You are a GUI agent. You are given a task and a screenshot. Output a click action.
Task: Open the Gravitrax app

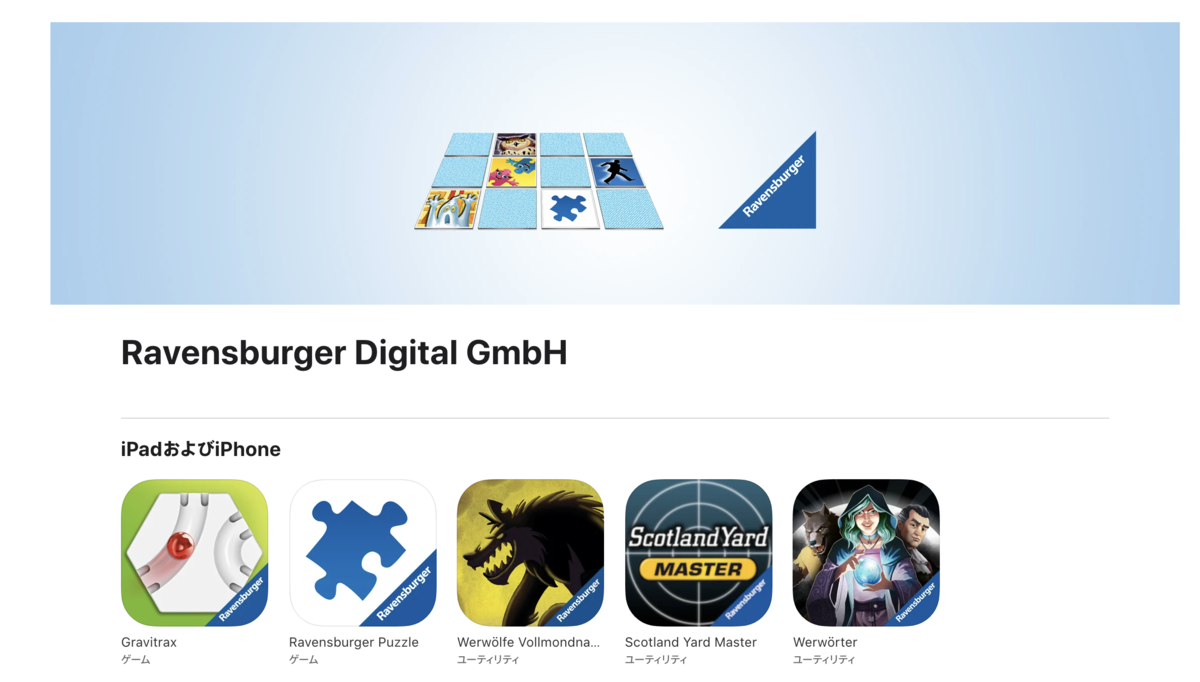pos(194,553)
